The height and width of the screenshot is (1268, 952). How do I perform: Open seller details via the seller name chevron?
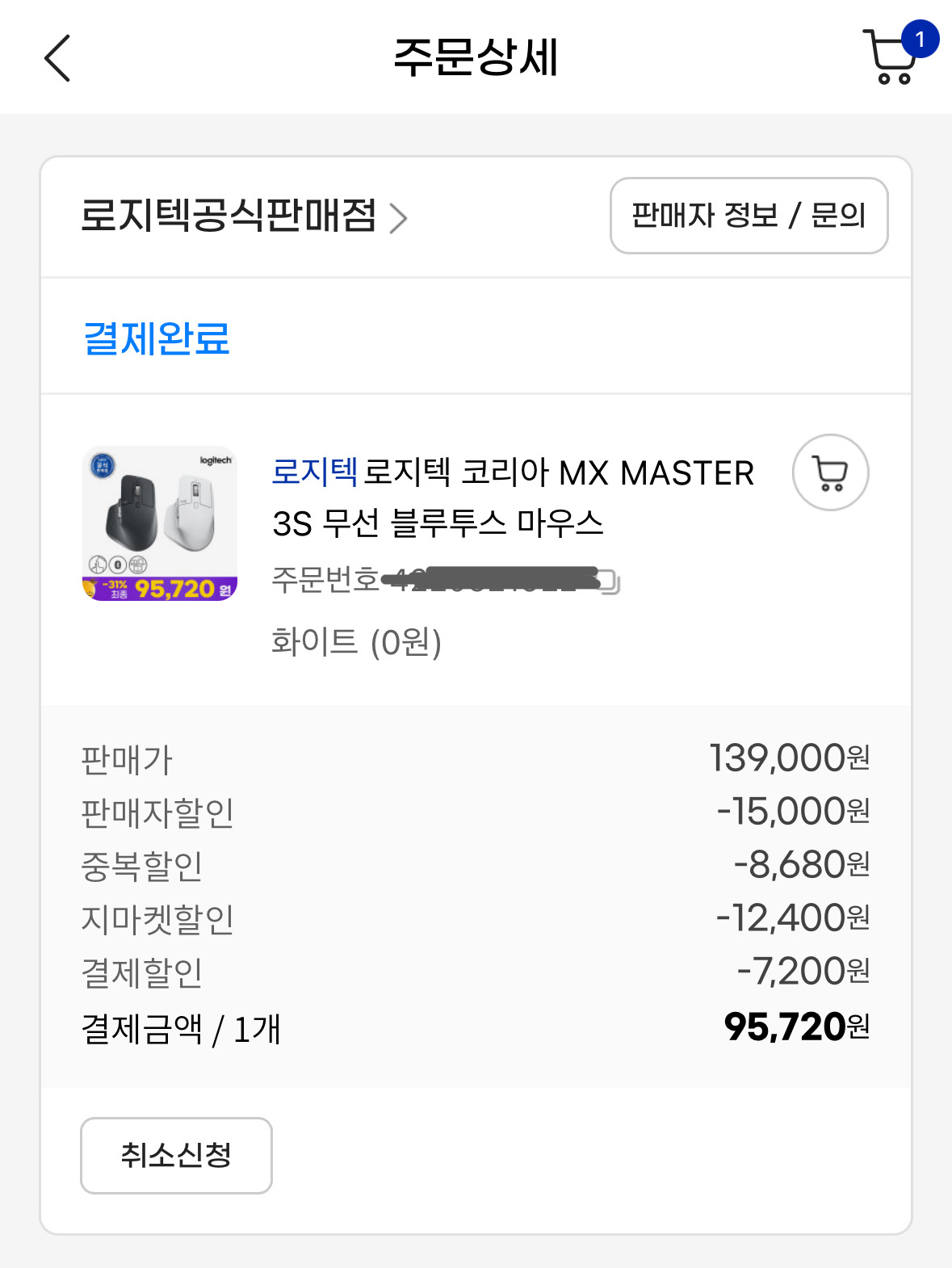pos(399,216)
